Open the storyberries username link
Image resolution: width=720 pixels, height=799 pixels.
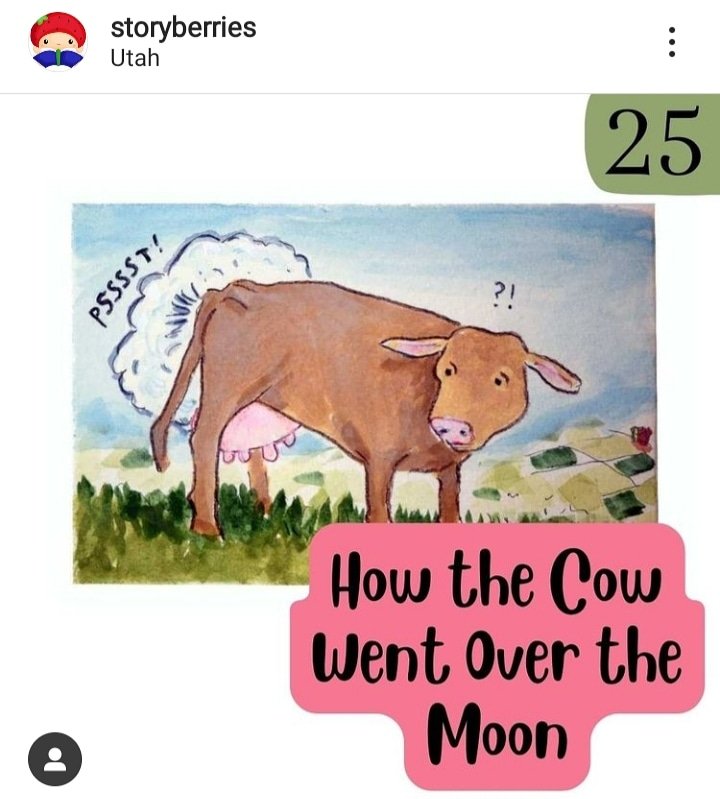pos(183,27)
